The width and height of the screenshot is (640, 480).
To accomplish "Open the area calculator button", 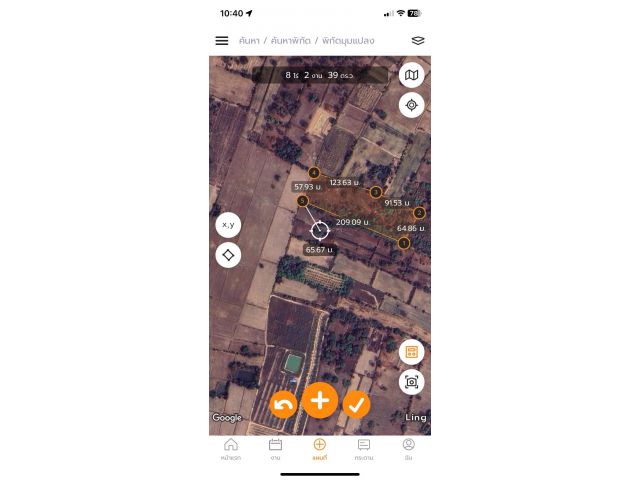I will point(411,352).
